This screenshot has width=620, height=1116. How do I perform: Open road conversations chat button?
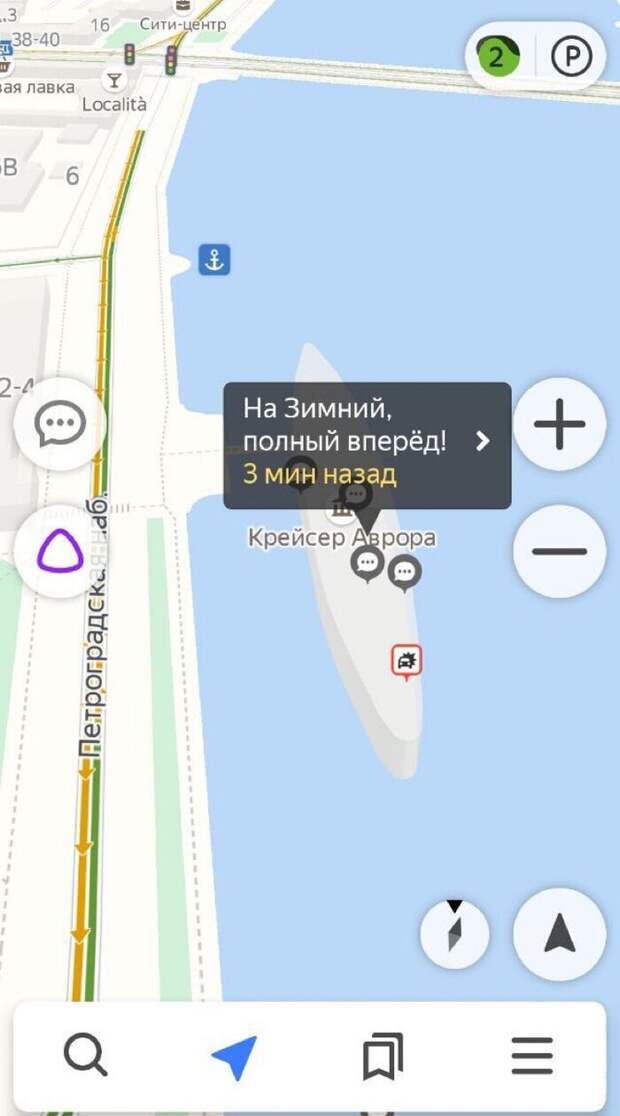pyautogui.click(x=60, y=424)
